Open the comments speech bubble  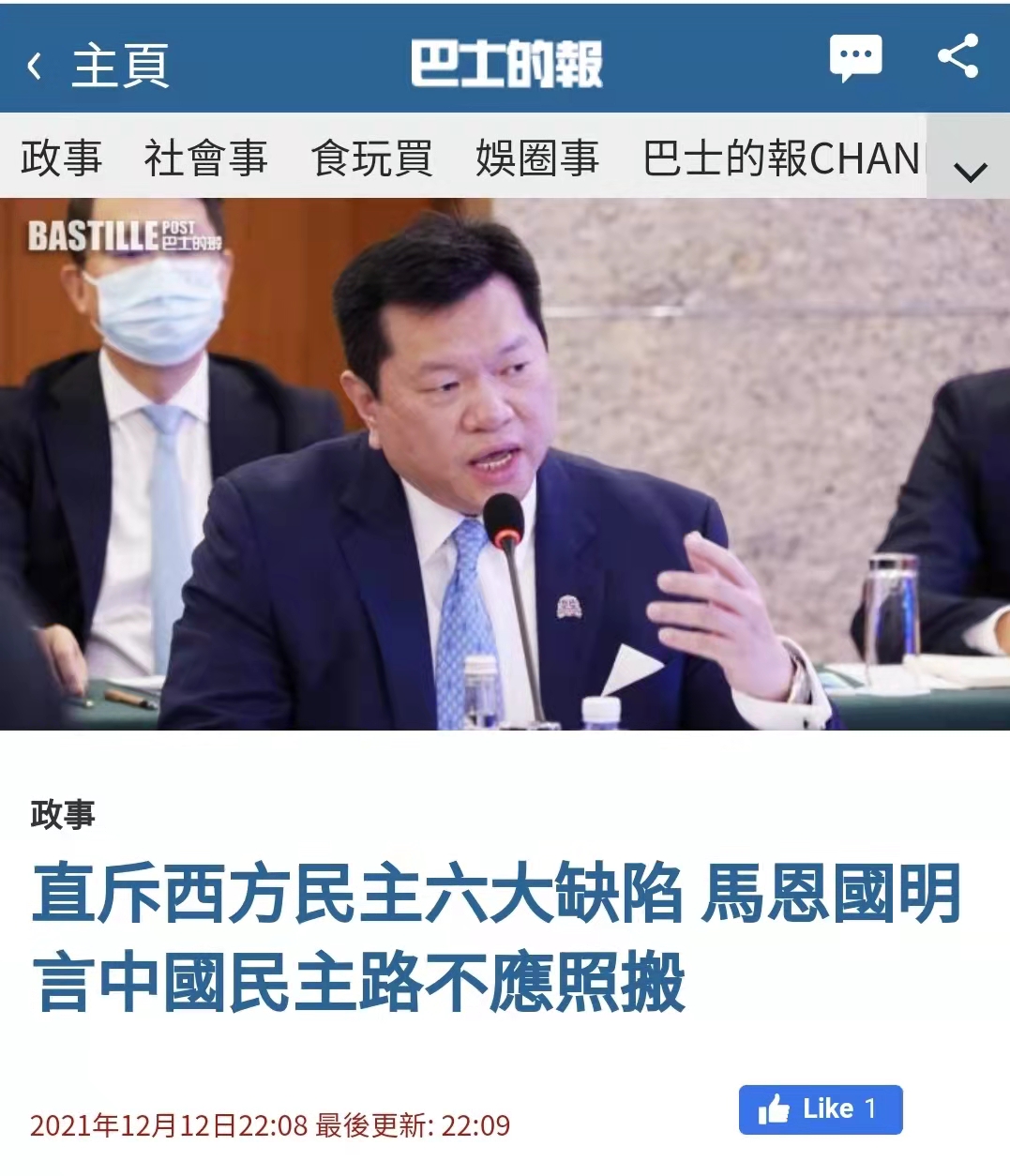pyautogui.click(x=855, y=58)
